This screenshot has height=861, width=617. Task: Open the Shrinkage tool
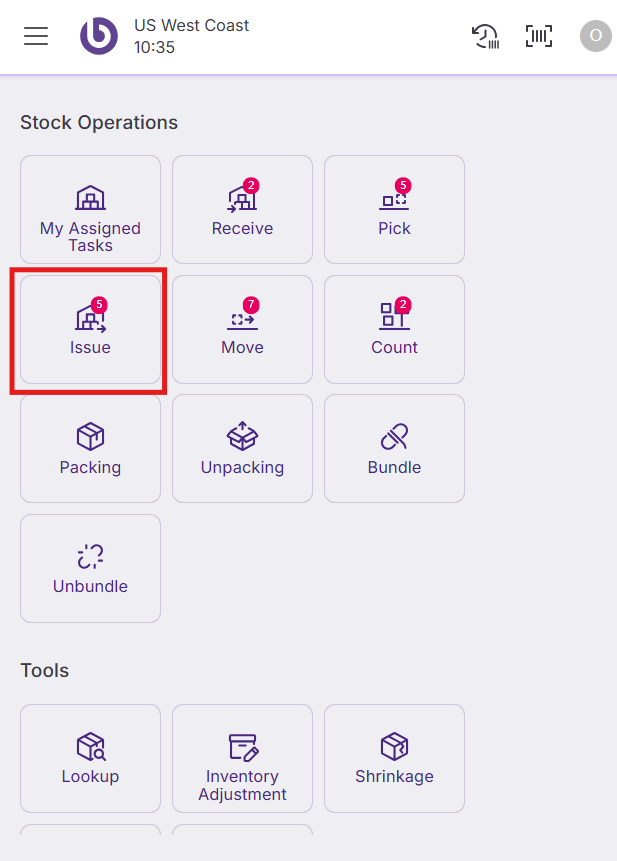[x=394, y=758]
